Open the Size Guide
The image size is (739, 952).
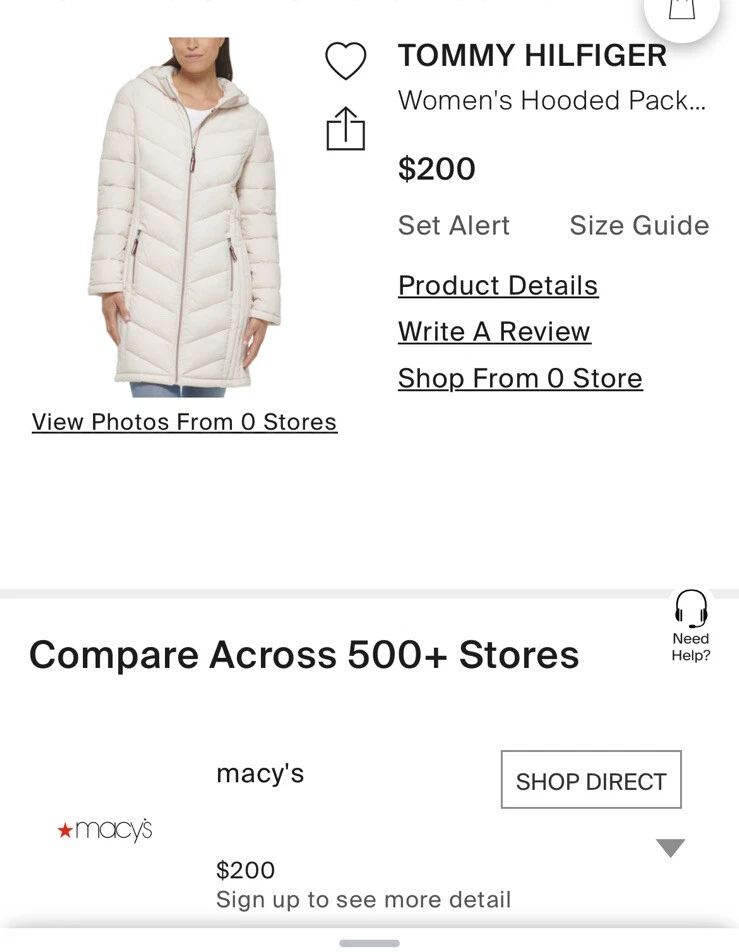(639, 226)
